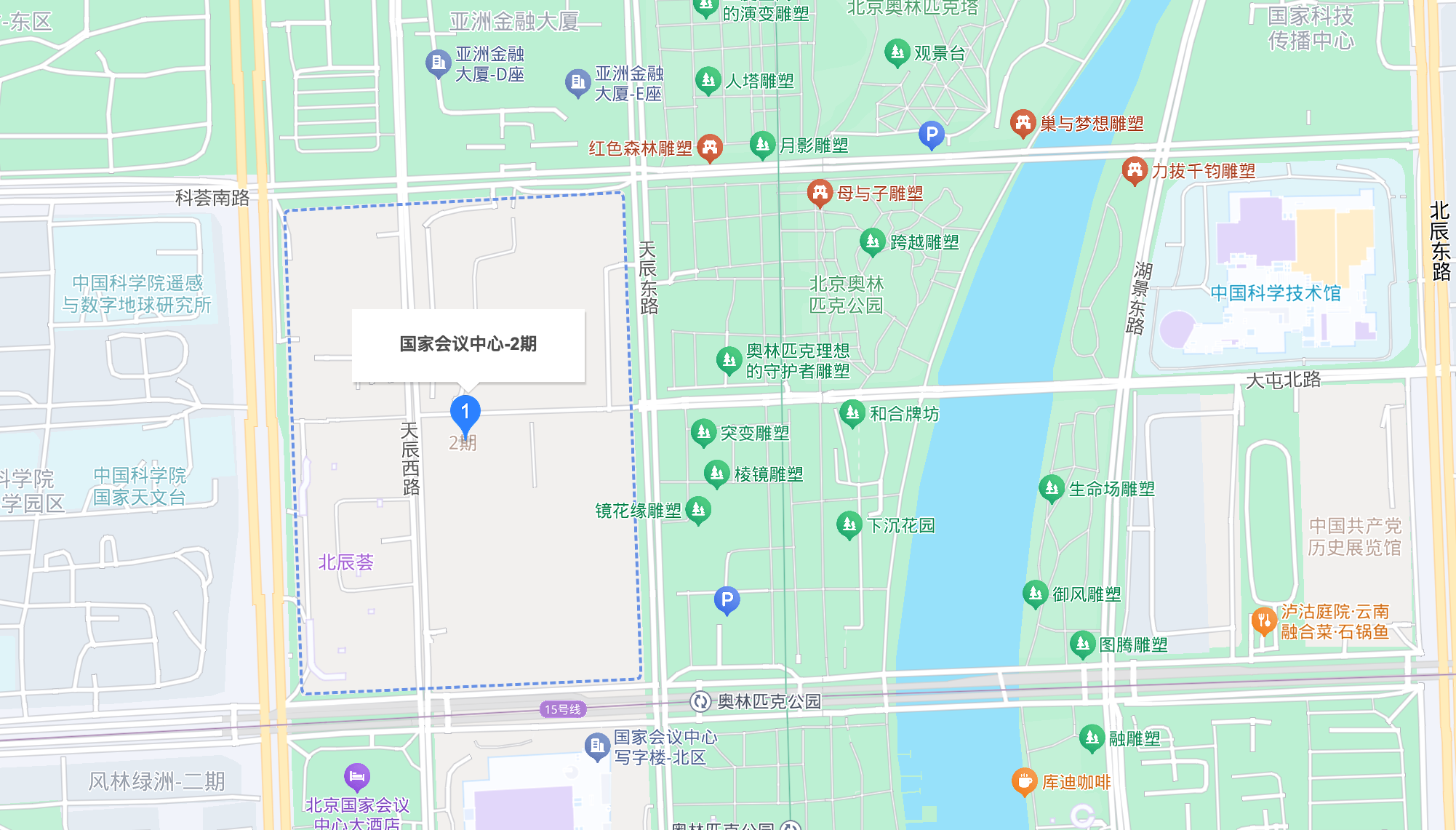The height and width of the screenshot is (830, 1456).
Task: Select the 母与子雕塑 map marker
Action: coord(820,193)
